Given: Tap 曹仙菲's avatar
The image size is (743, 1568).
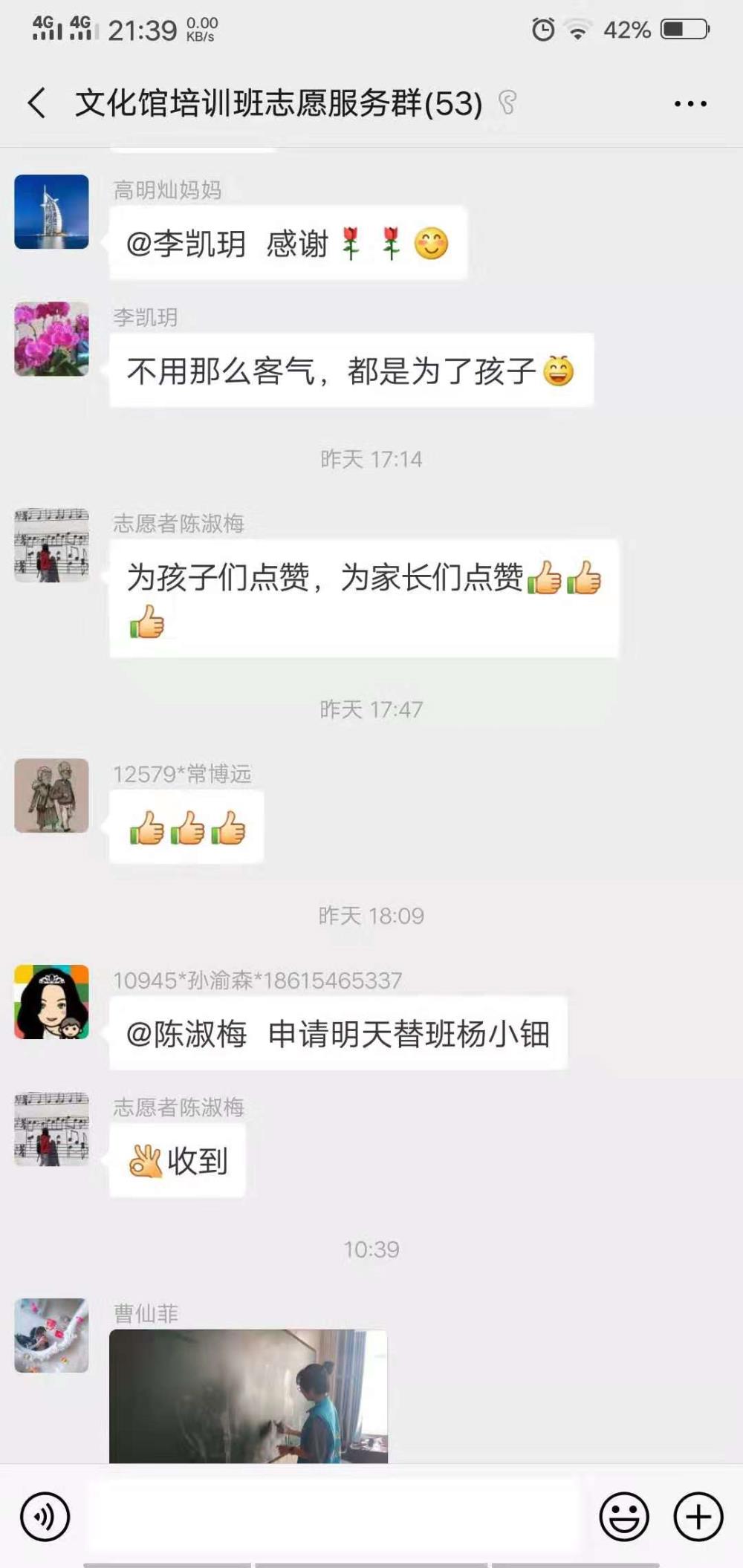Looking at the screenshot, I should pyautogui.click(x=51, y=1336).
